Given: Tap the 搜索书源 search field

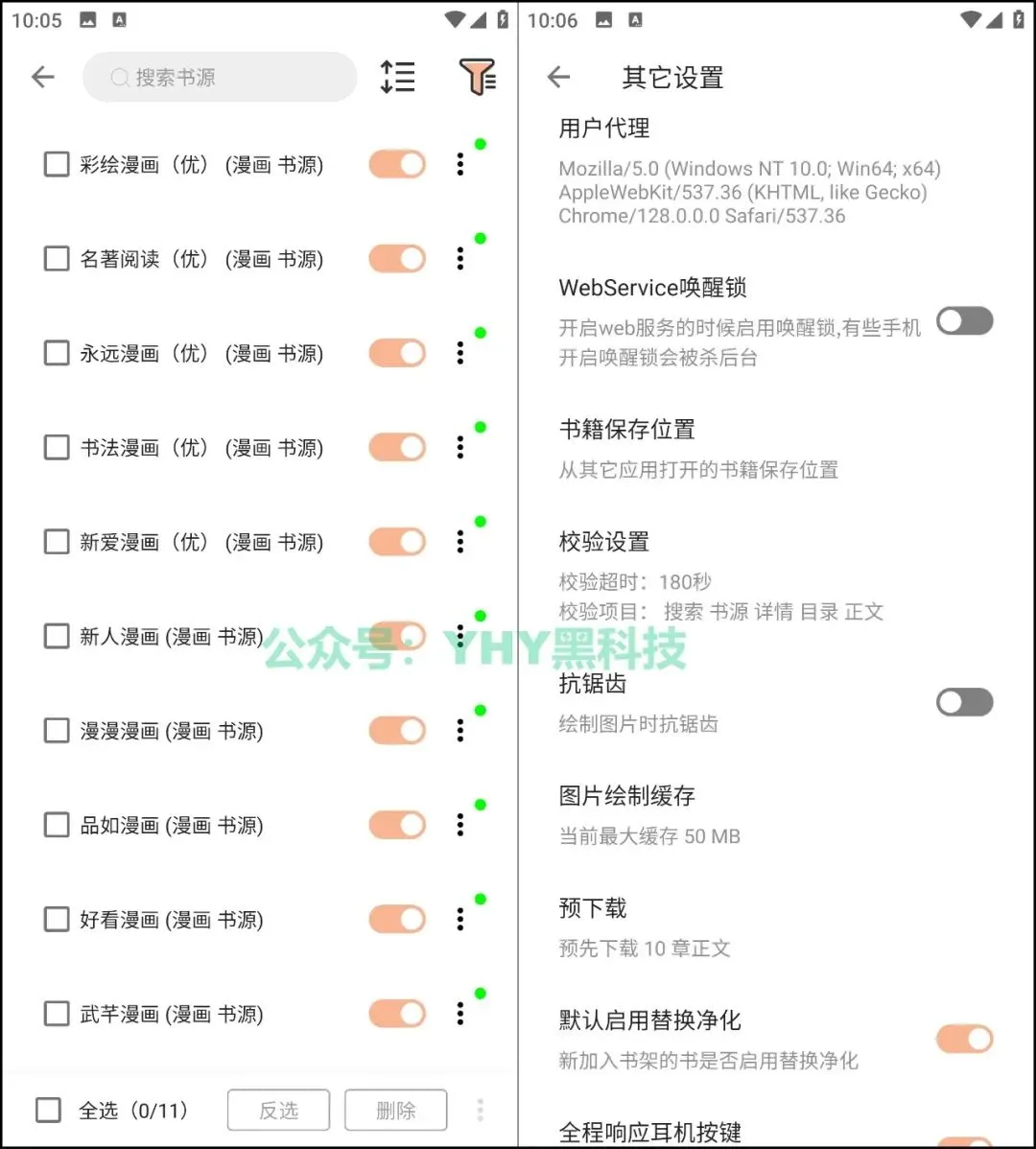Looking at the screenshot, I should pyautogui.click(x=220, y=78).
